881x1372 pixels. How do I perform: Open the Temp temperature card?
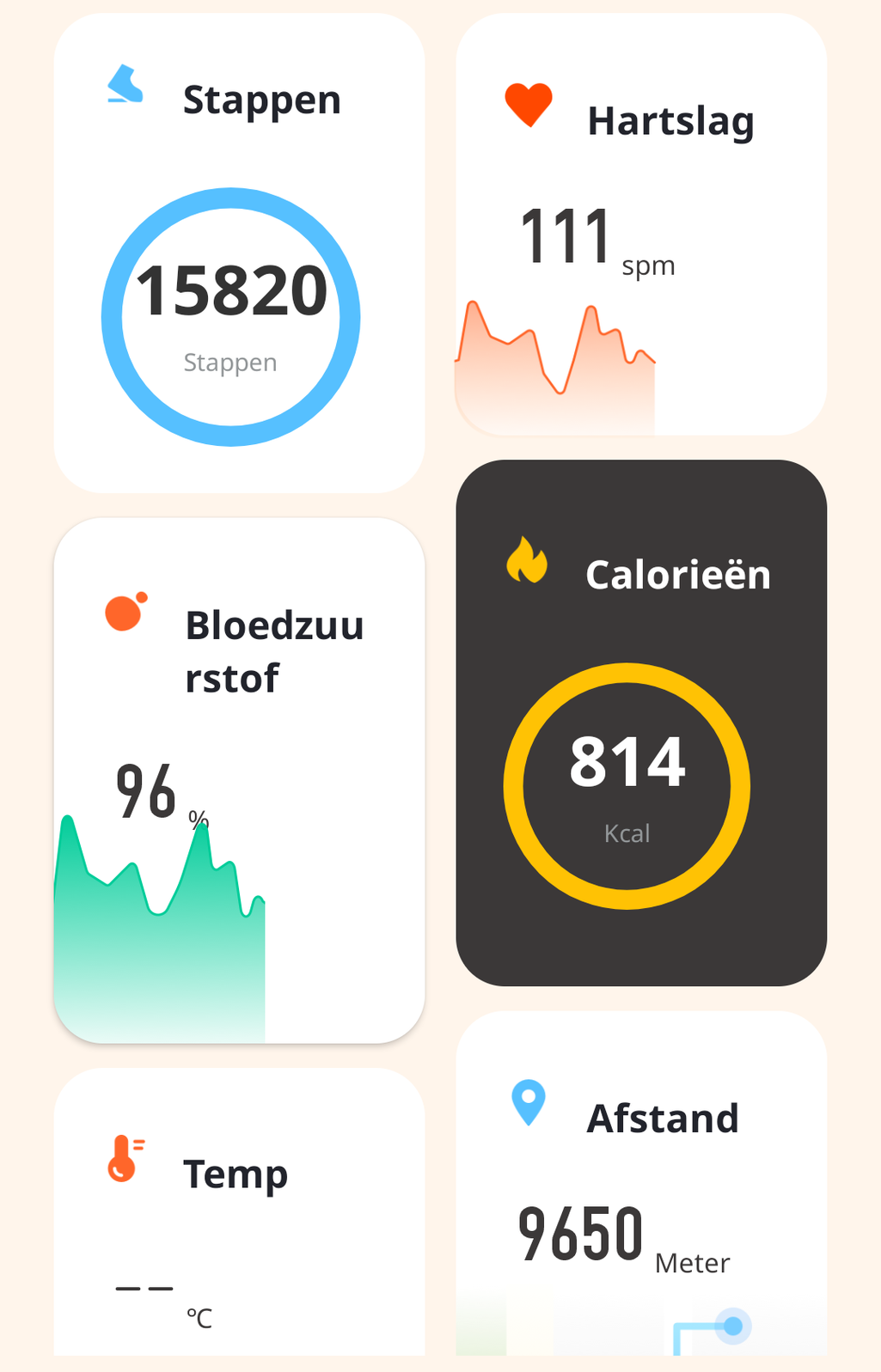[239, 1212]
